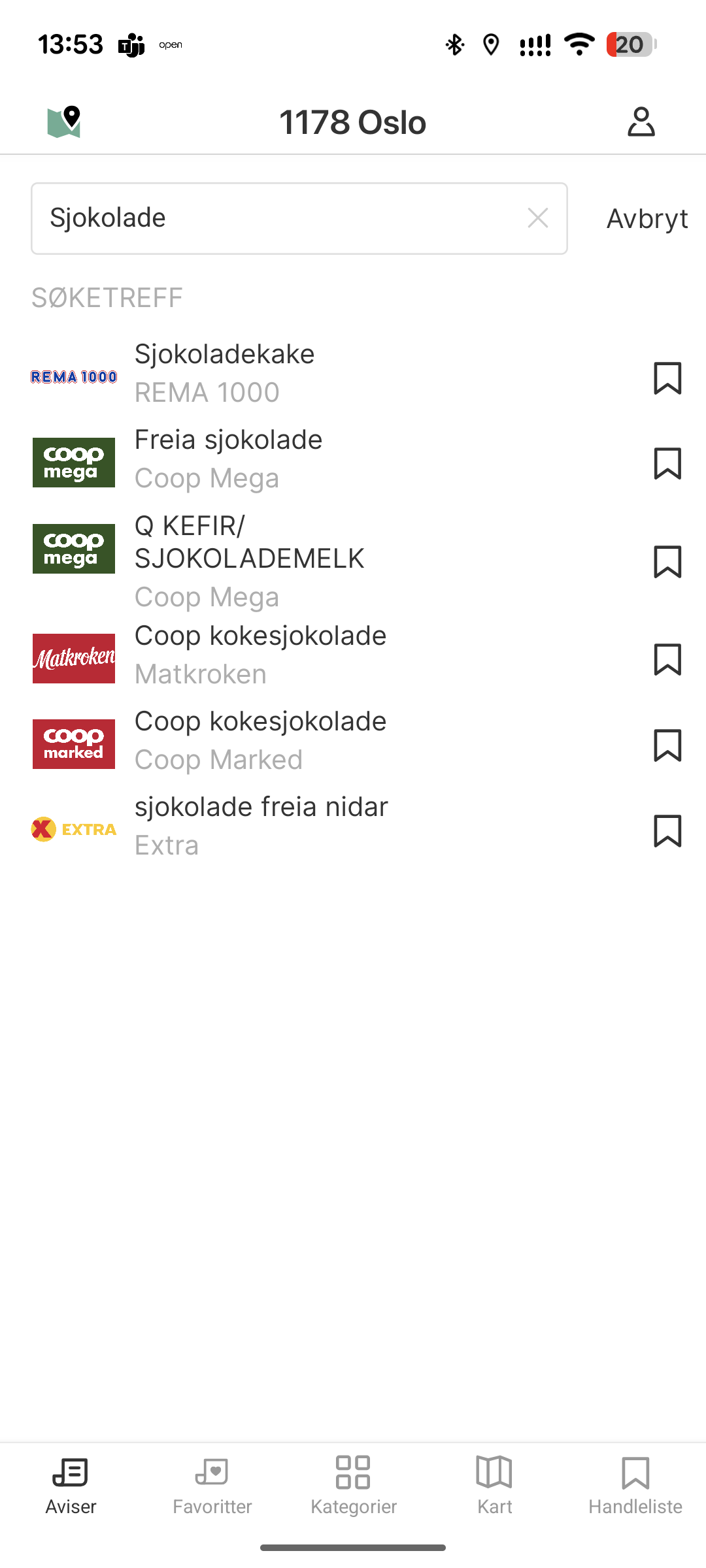Open the Handleliste tab

pyautogui.click(x=635, y=1486)
